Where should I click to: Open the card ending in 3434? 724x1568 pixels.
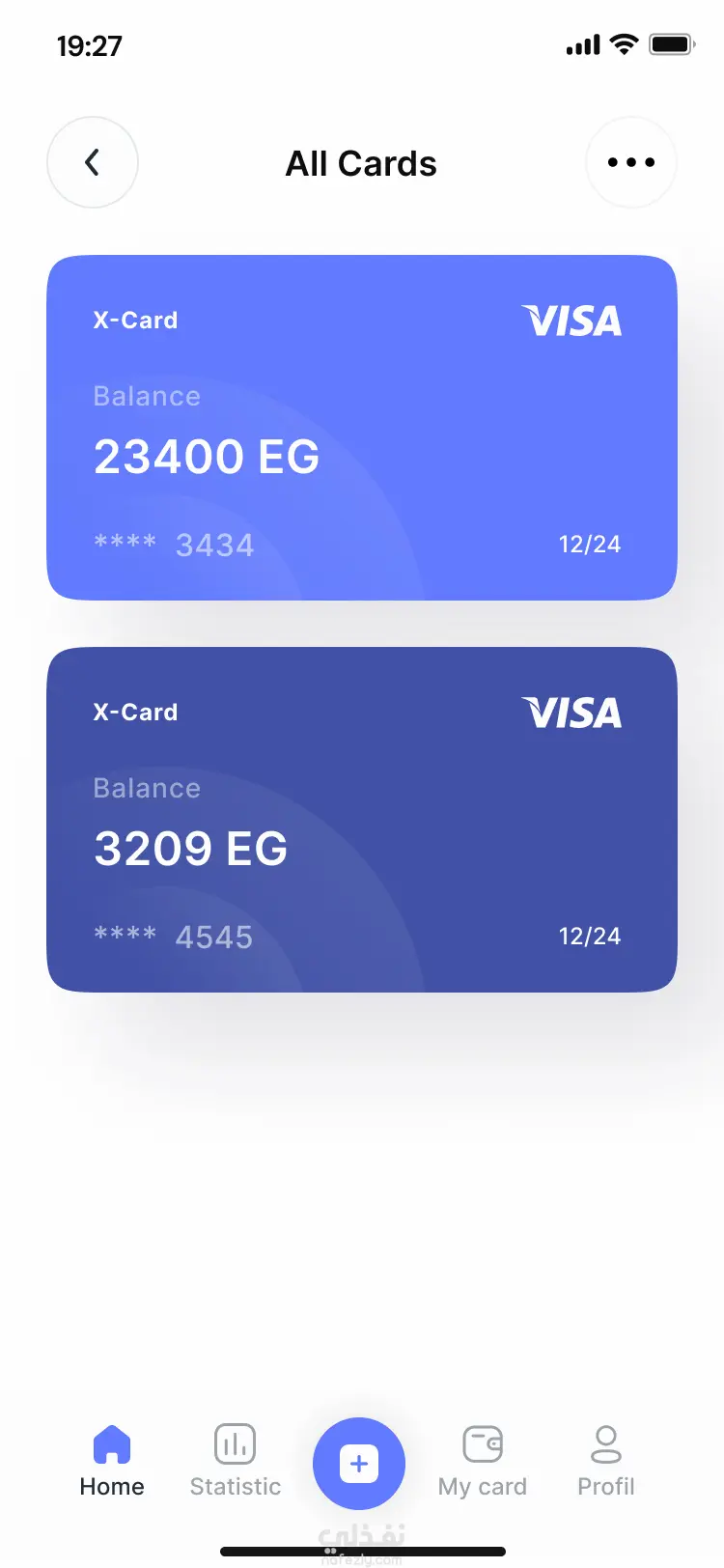tap(362, 428)
